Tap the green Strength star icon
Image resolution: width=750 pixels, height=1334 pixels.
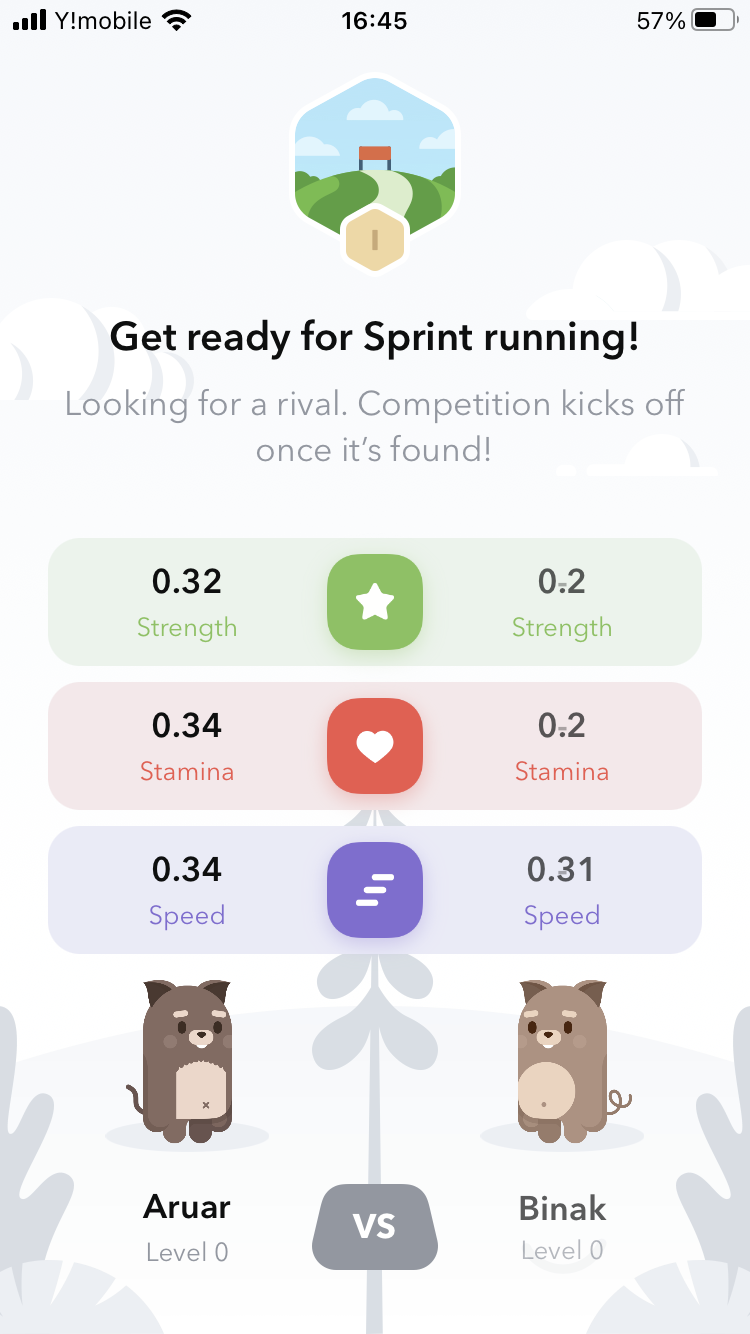click(x=375, y=602)
